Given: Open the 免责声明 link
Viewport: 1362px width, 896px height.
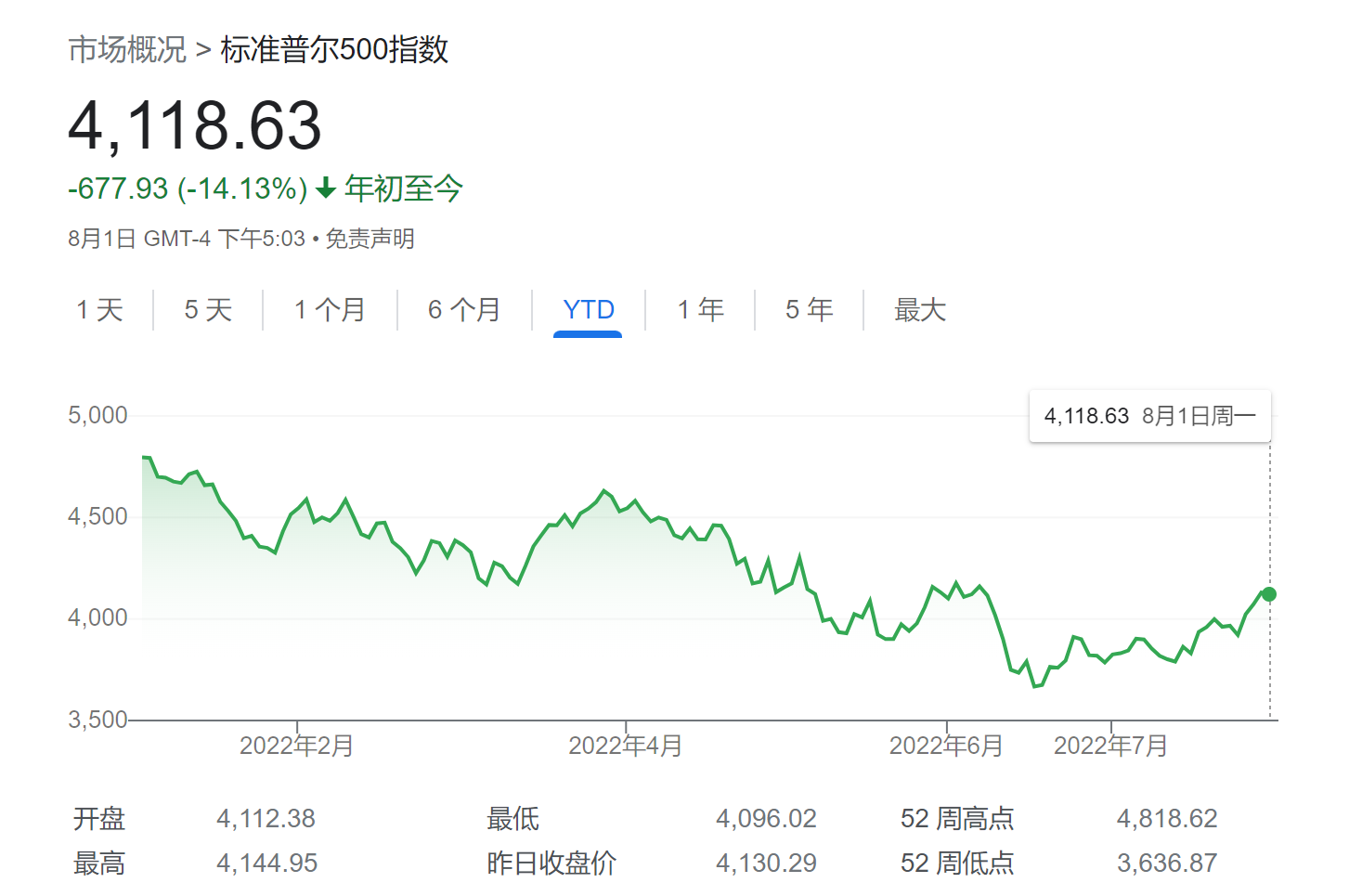Looking at the screenshot, I should point(370,239).
